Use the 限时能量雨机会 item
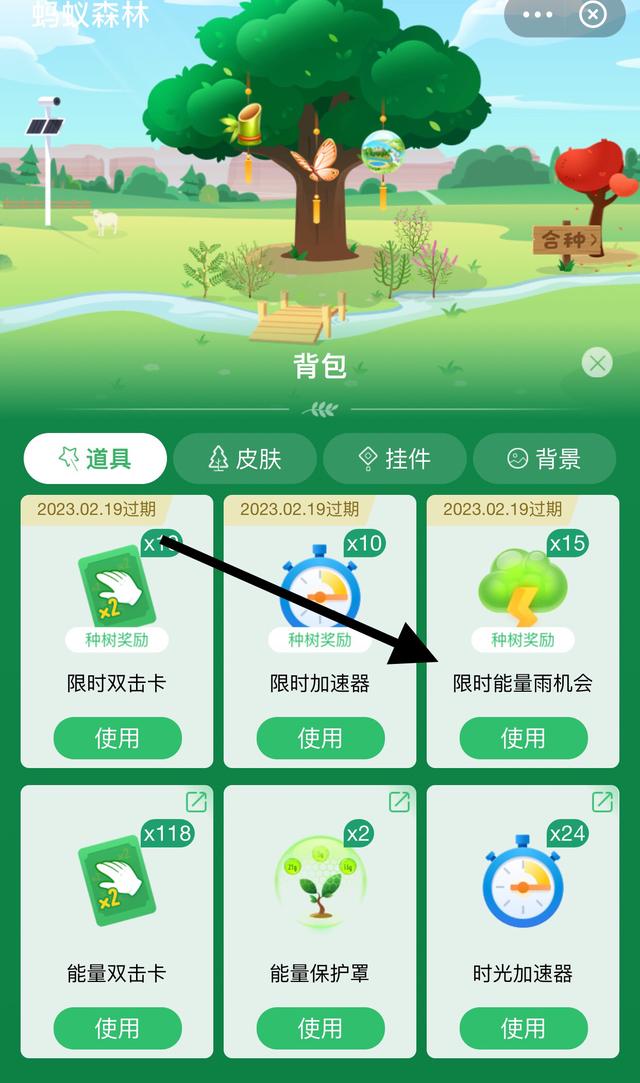Screen dimensions: 640x1083 523,738
